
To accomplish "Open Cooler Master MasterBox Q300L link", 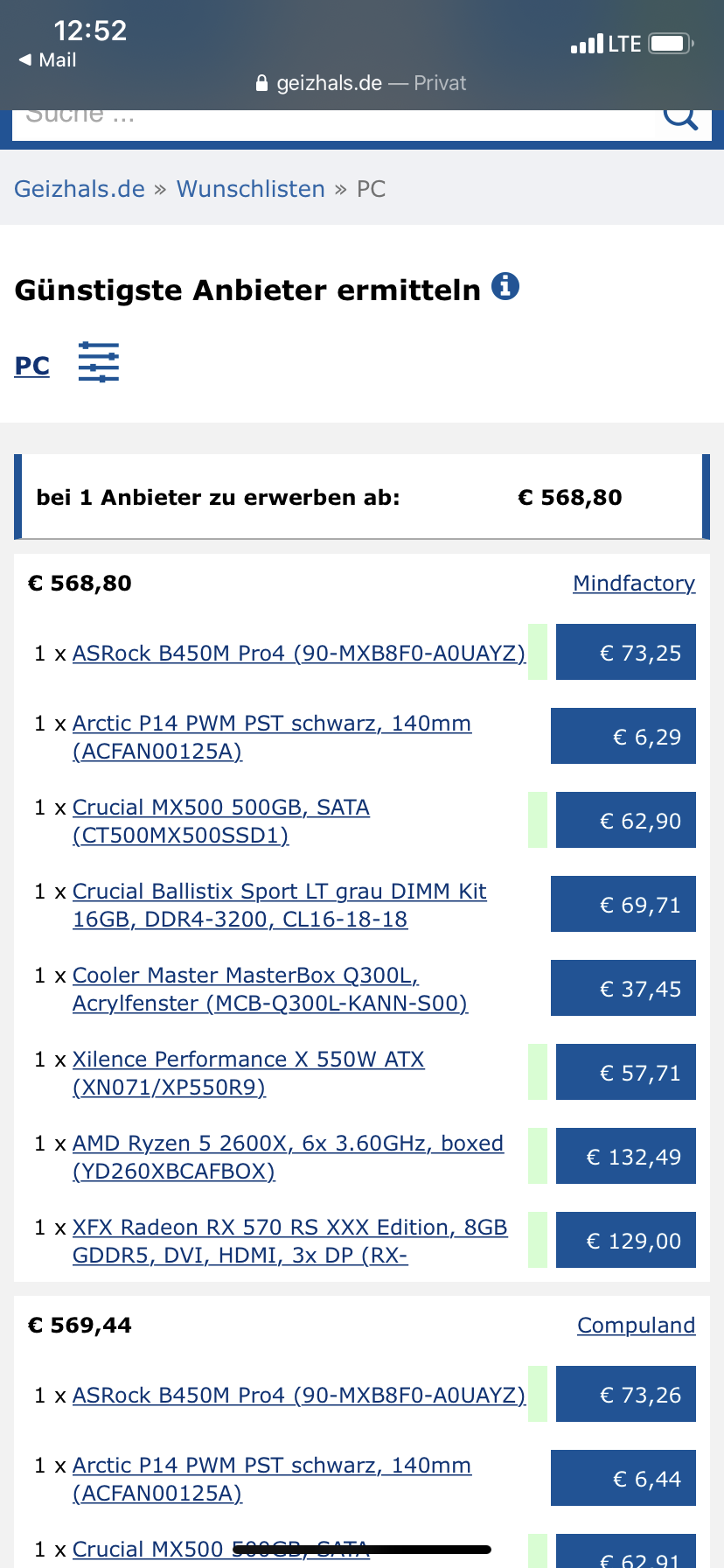I will (x=270, y=989).
